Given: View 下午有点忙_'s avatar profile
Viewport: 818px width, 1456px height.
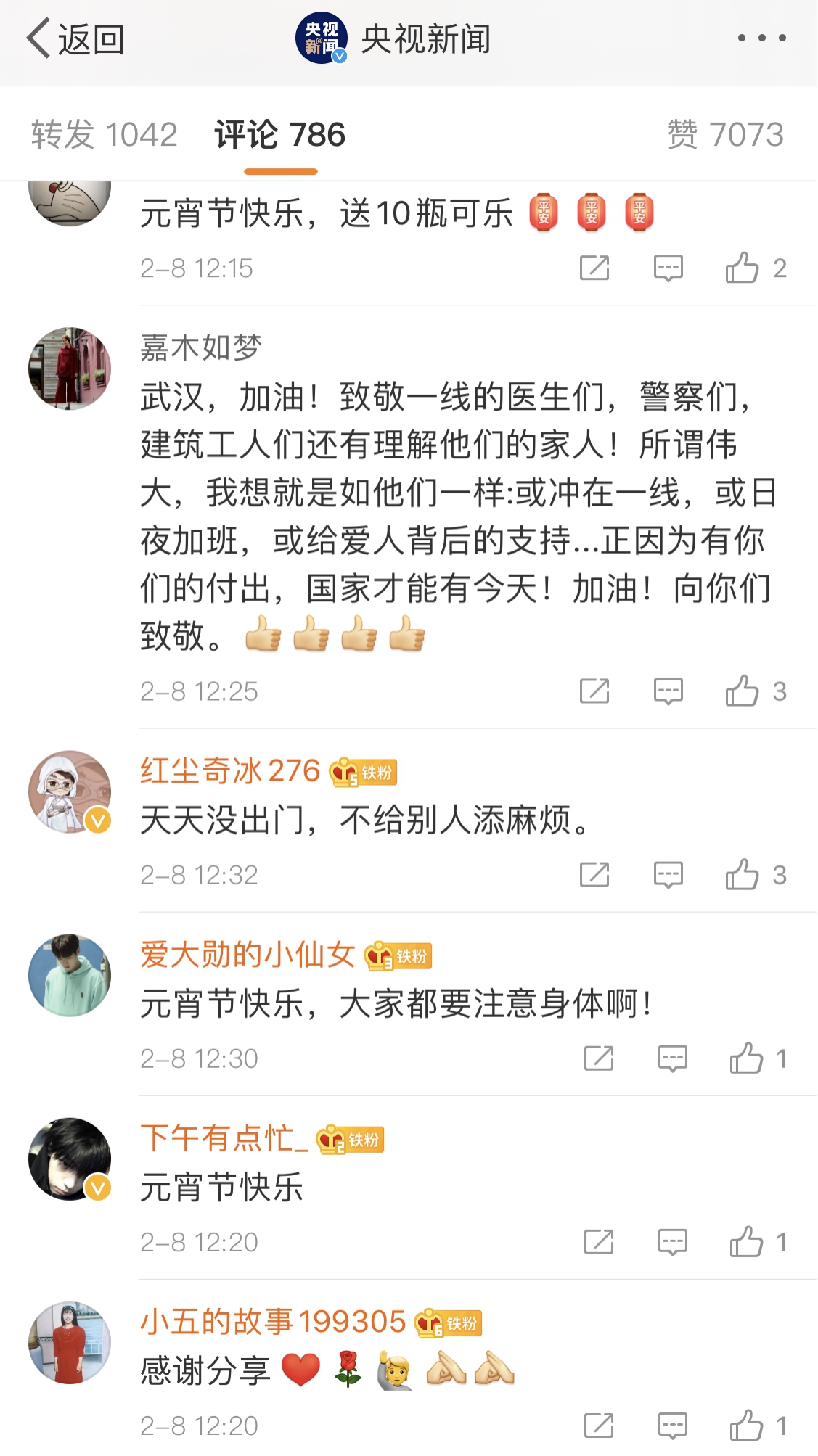Looking at the screenshot, I should [x=70, y=1159].
